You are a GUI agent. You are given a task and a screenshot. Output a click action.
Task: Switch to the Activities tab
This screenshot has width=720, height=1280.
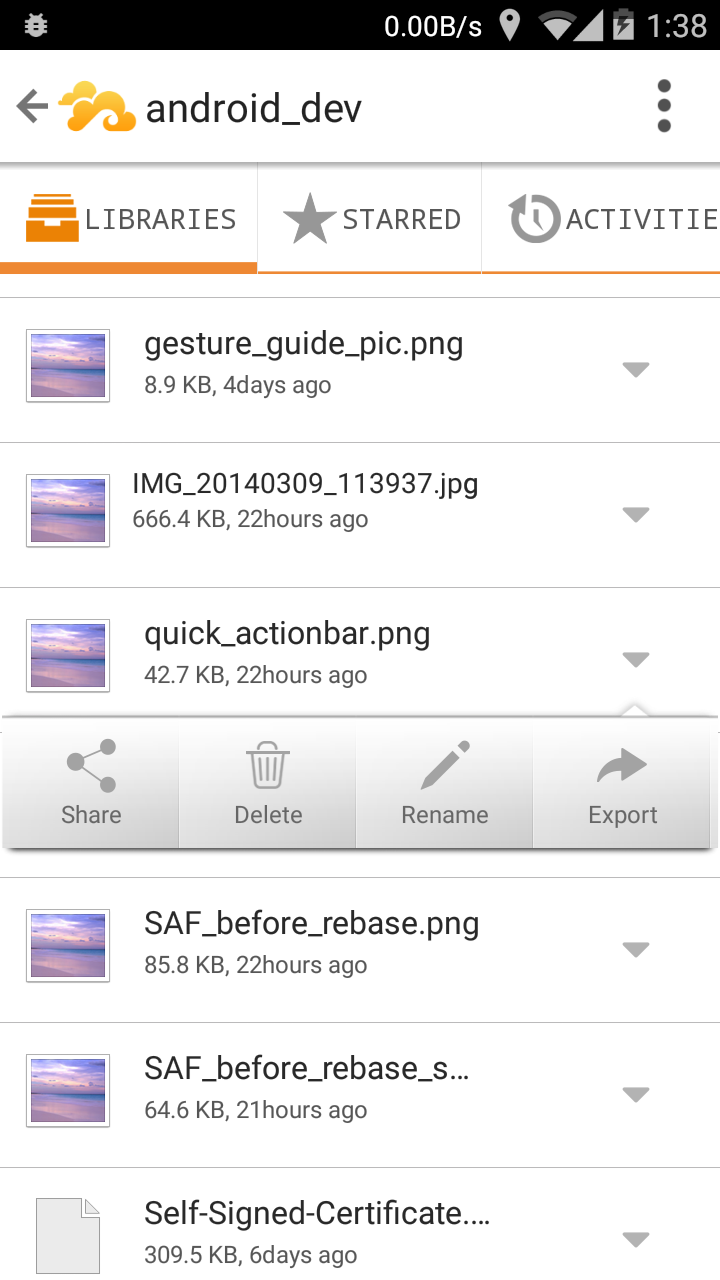pos(601,219)
